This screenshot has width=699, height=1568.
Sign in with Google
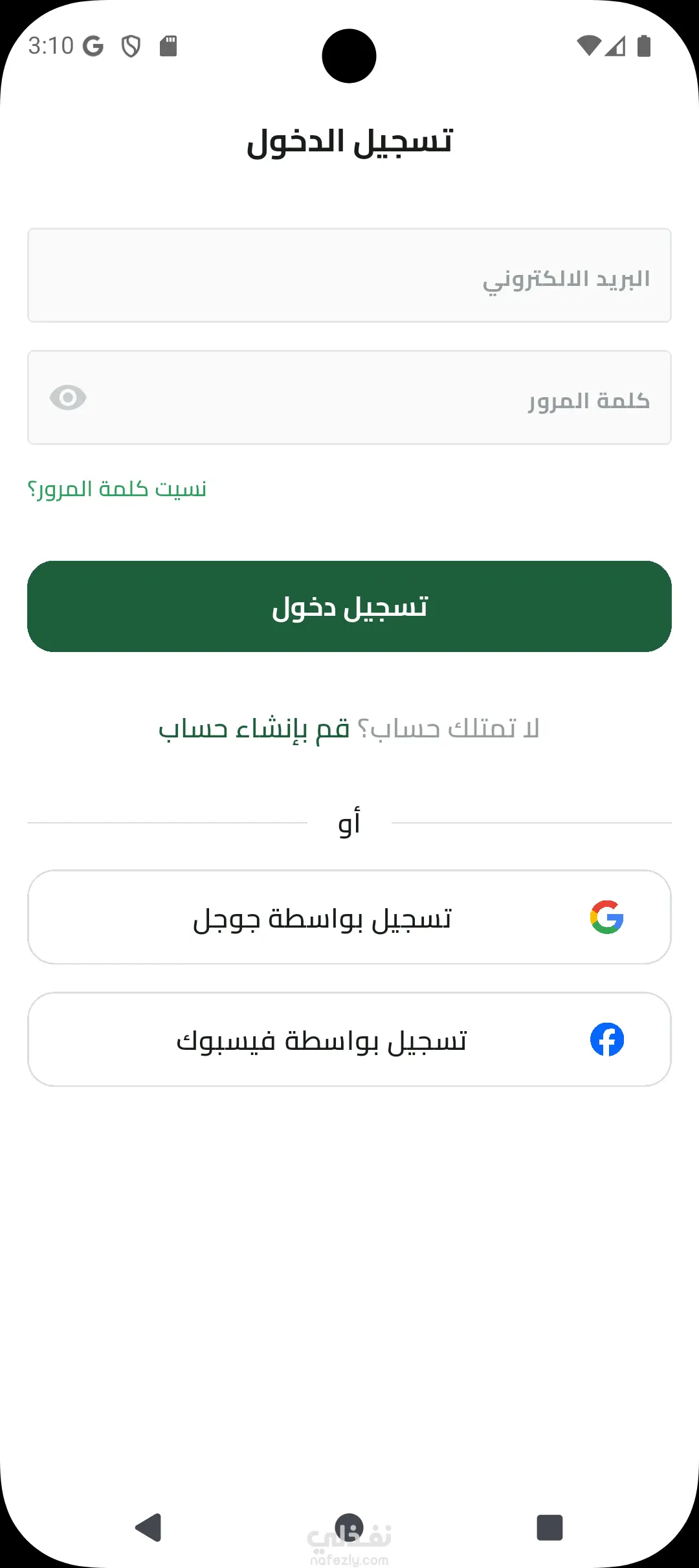point(349,917)
